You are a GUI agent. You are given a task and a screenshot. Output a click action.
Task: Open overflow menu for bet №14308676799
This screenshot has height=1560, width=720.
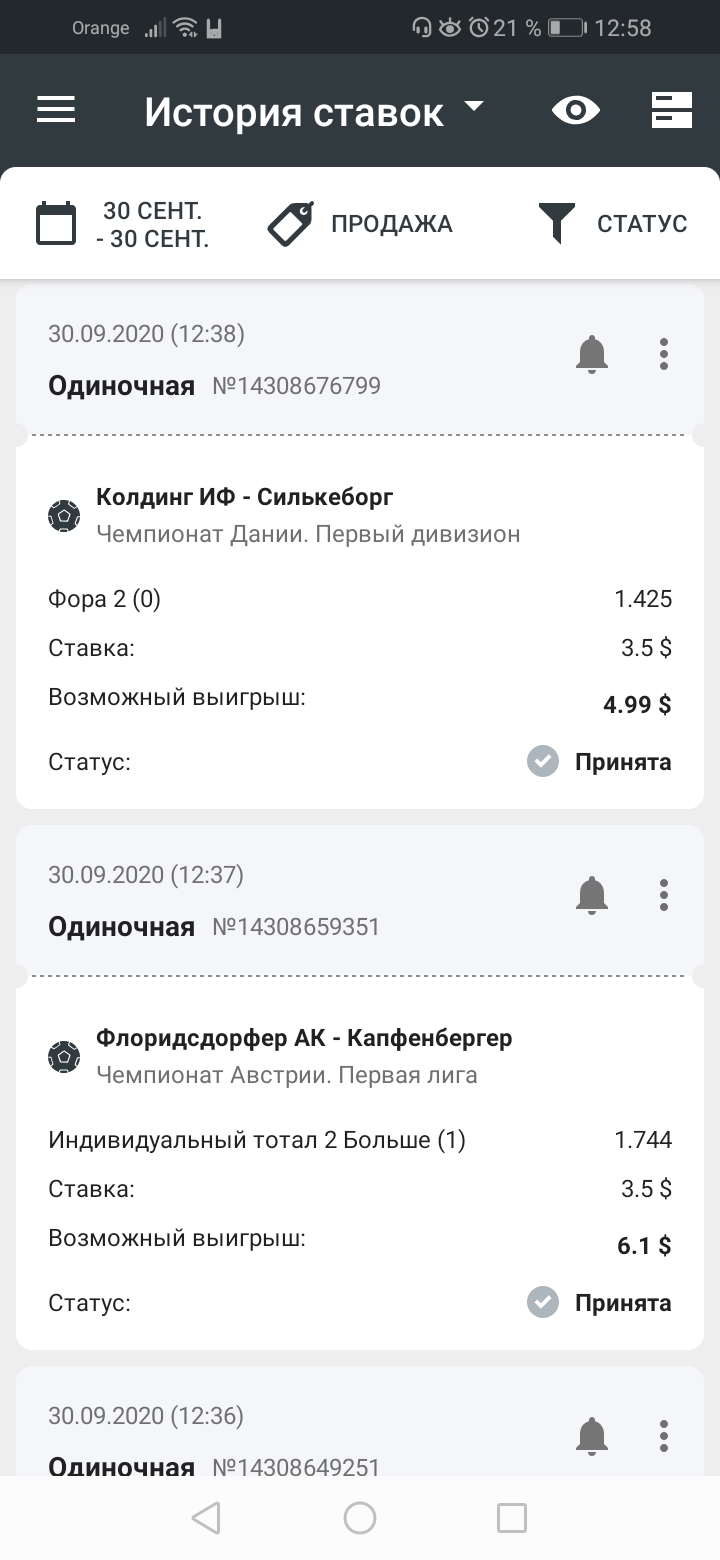[664, 354]
